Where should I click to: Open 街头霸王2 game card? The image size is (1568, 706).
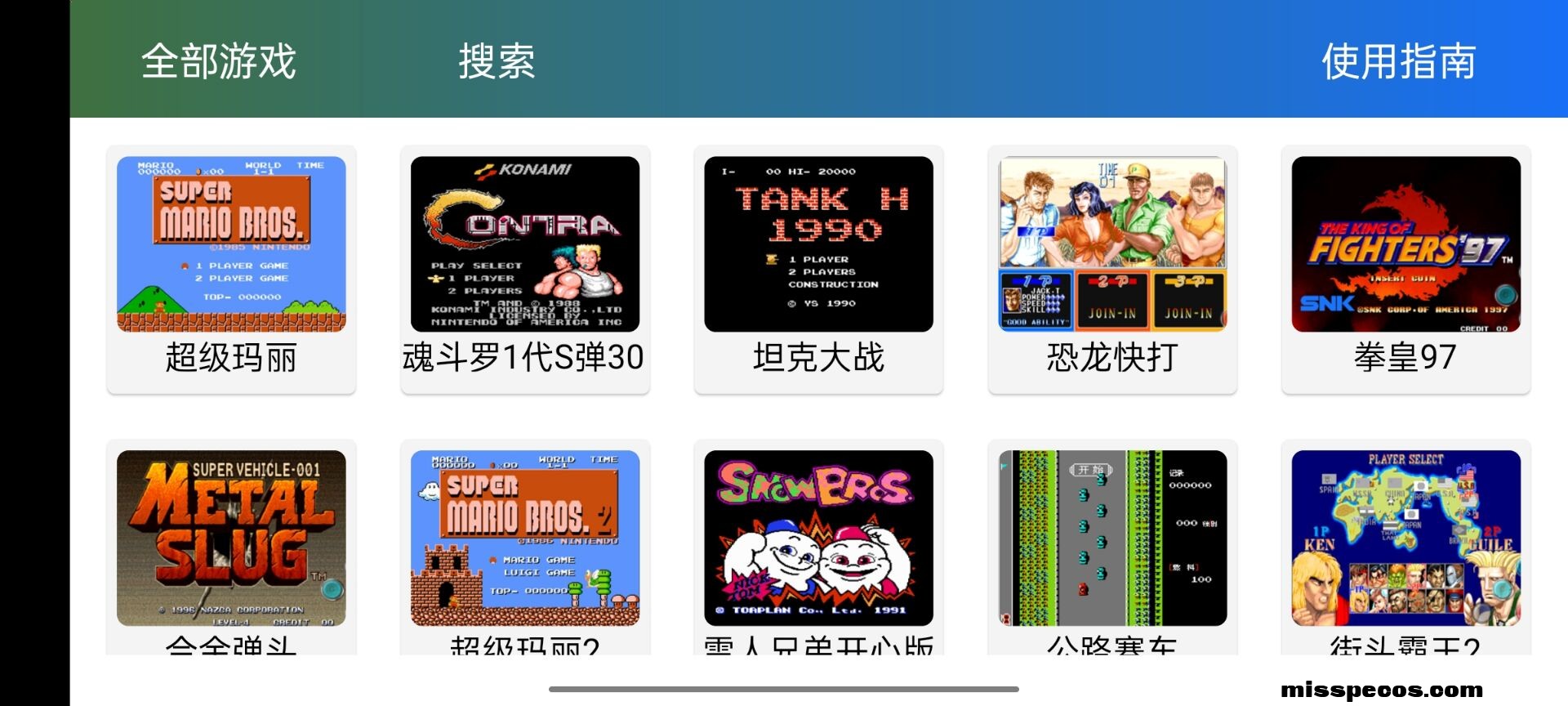coord(1405,538)
